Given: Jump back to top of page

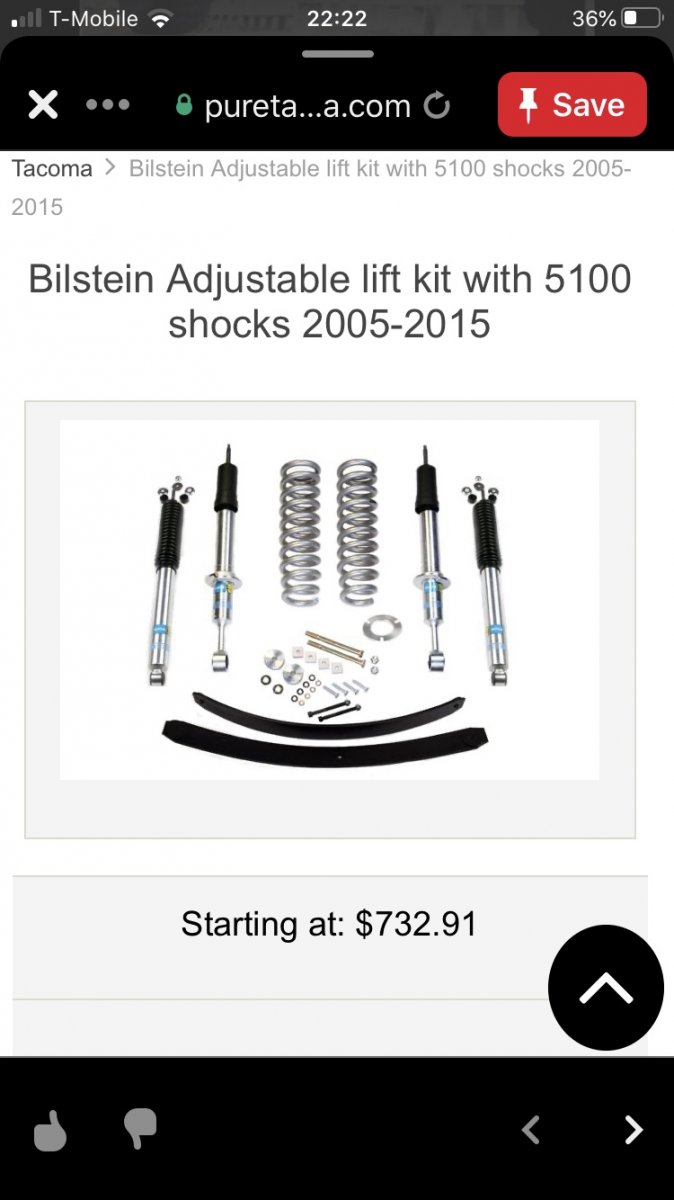Looking at the screenshot, I should pyautogui.click(x=605, y=988).
